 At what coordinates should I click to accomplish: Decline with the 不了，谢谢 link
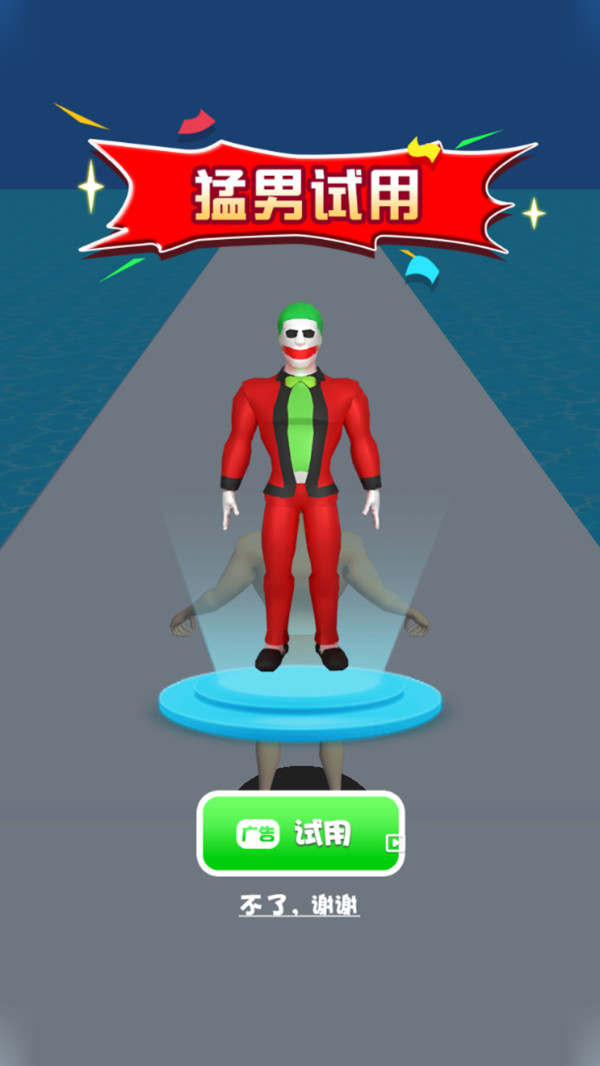coord(299,905)
